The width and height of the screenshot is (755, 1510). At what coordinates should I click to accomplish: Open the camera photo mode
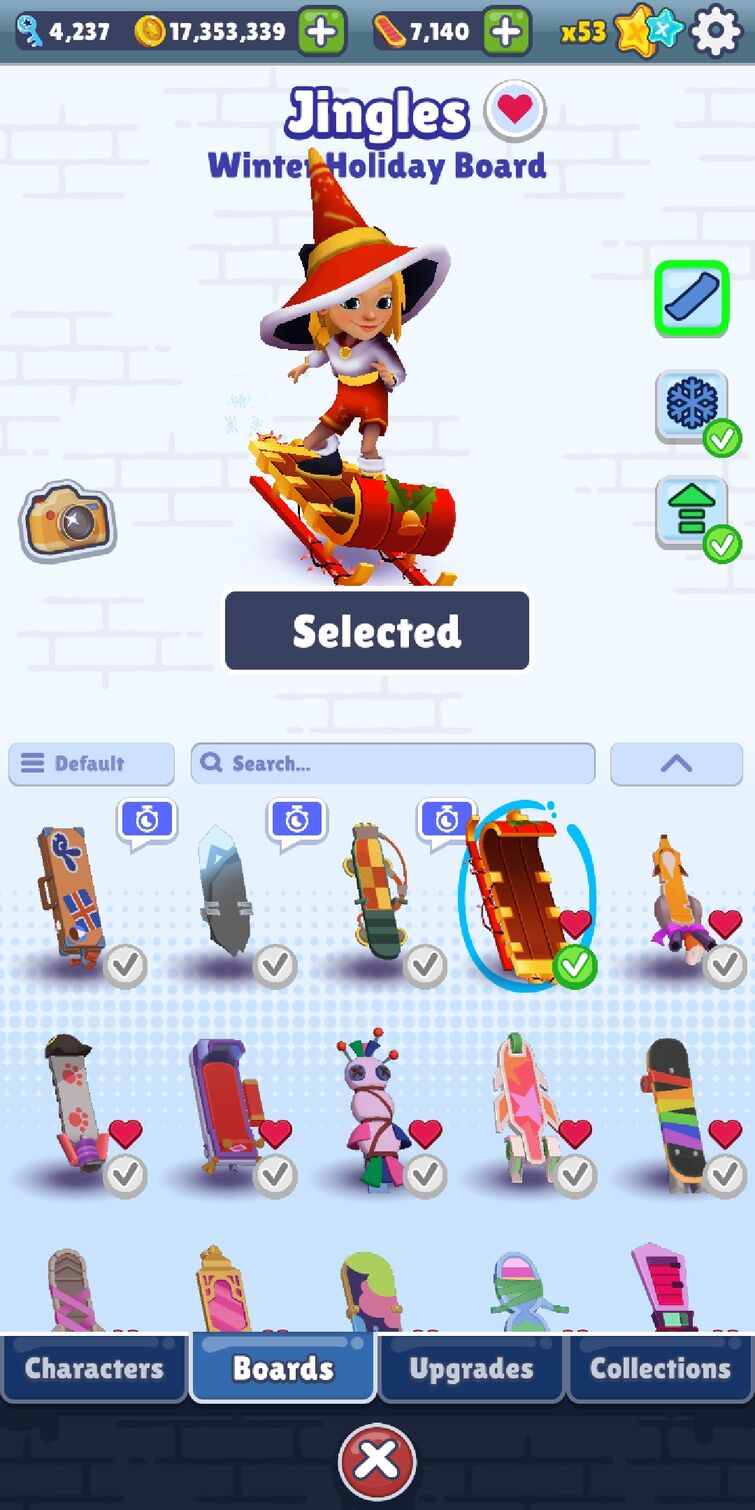tap(67, 519)
